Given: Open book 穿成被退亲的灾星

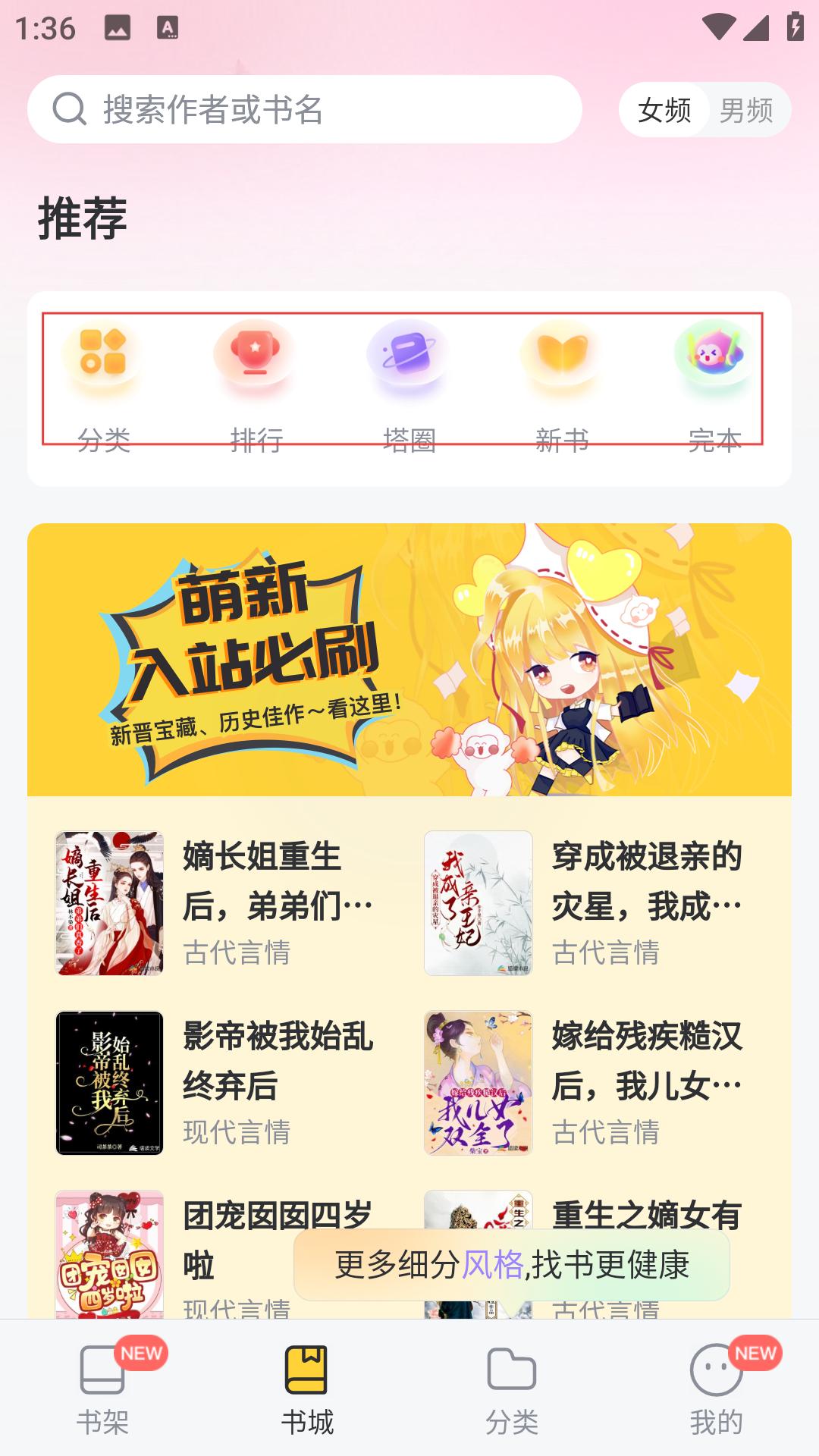Looking at the screenshot, I should click(x=591, y=902).
